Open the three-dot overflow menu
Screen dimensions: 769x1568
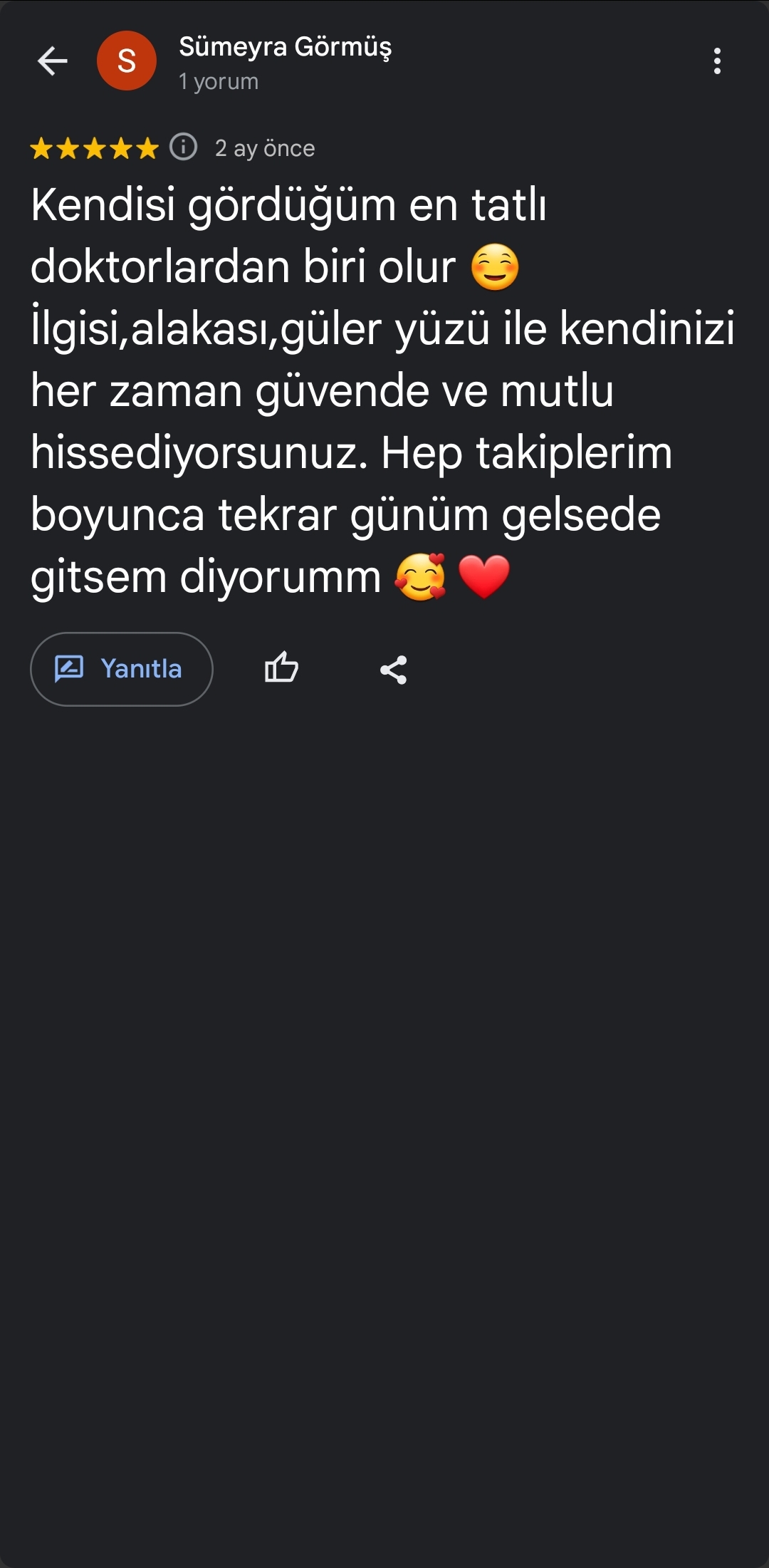[717, 61]
